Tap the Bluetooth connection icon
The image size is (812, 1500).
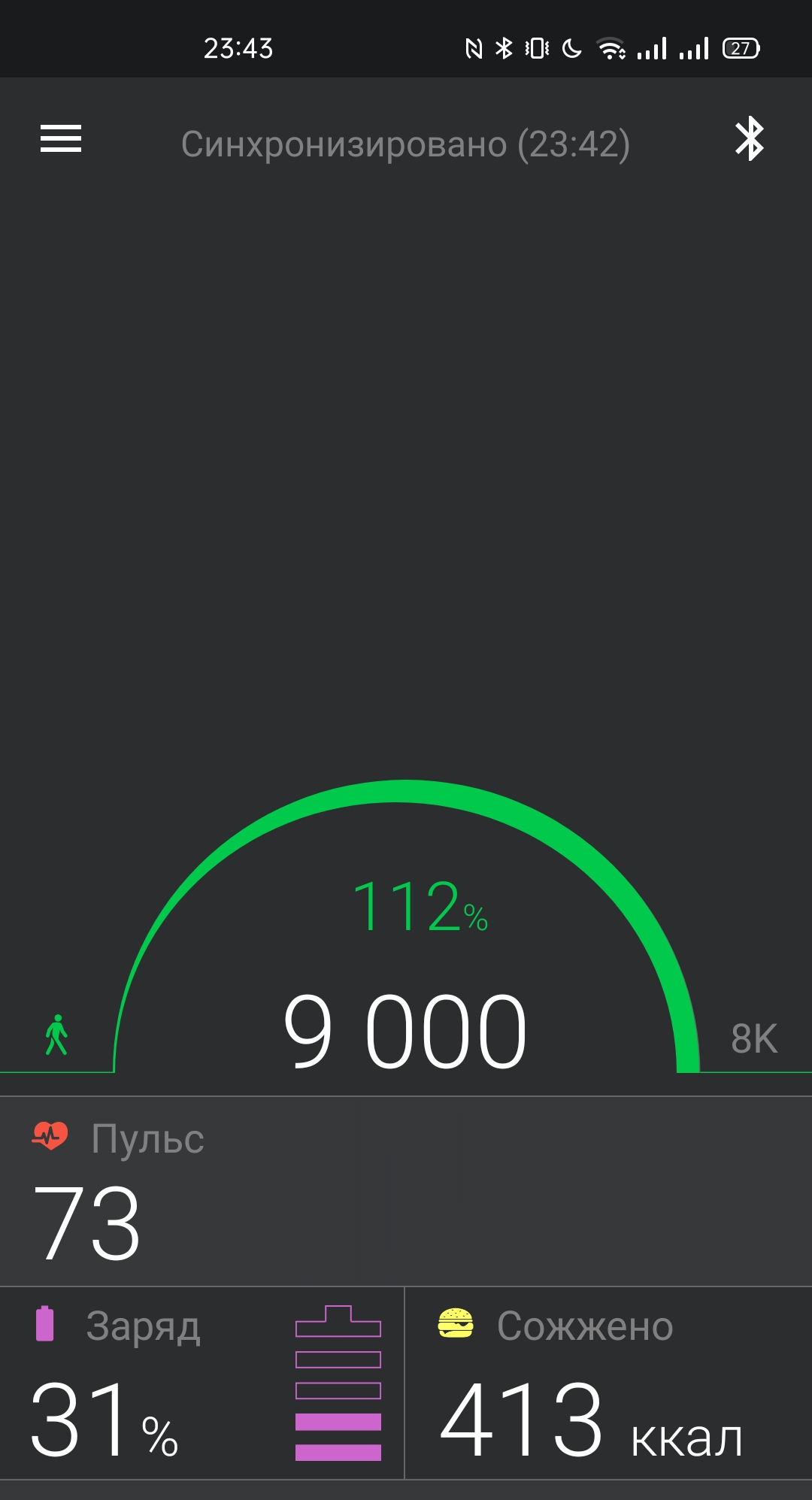click(x=749, y=139)
